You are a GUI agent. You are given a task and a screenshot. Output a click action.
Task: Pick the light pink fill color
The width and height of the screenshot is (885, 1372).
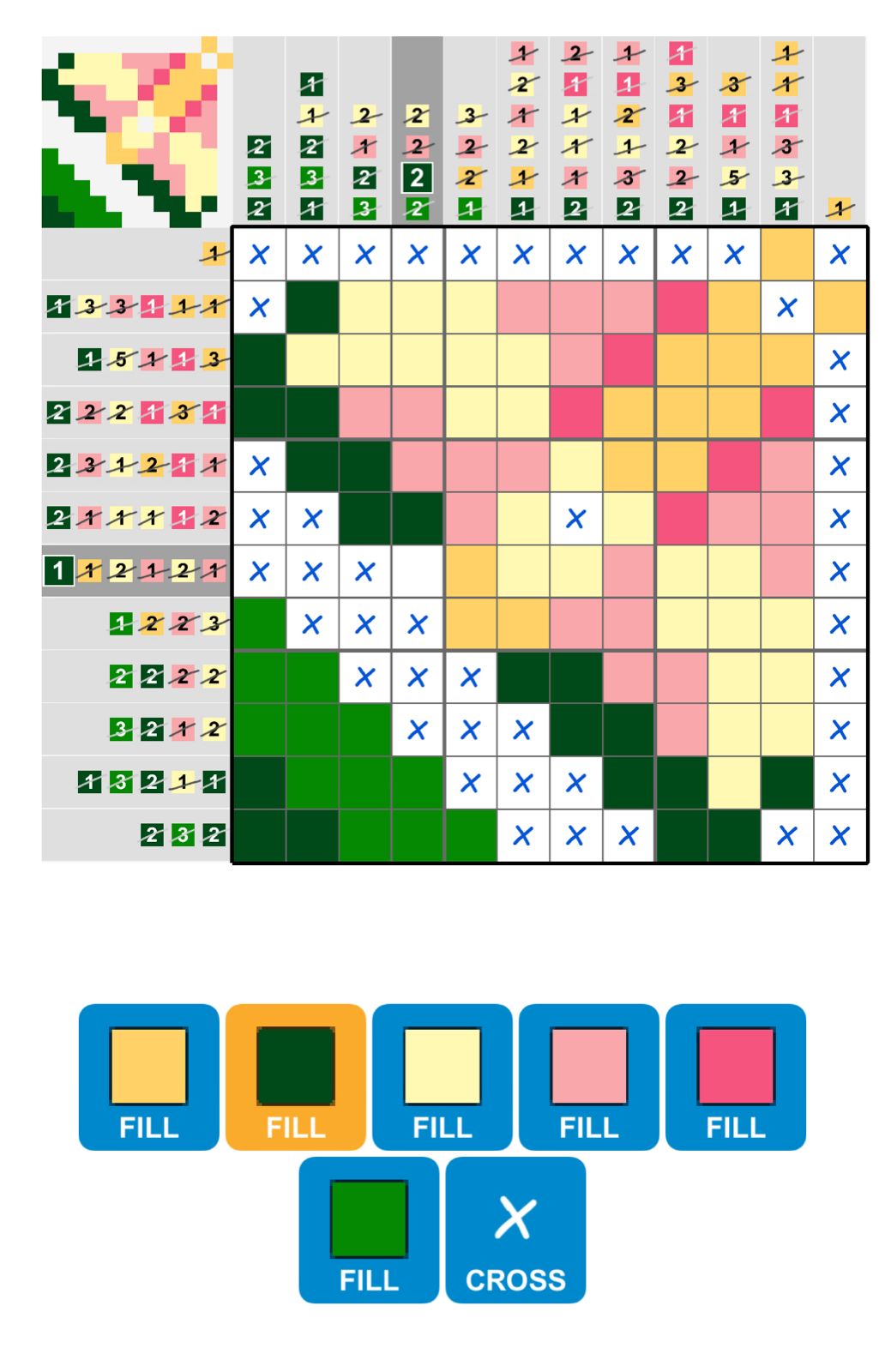588,1076
